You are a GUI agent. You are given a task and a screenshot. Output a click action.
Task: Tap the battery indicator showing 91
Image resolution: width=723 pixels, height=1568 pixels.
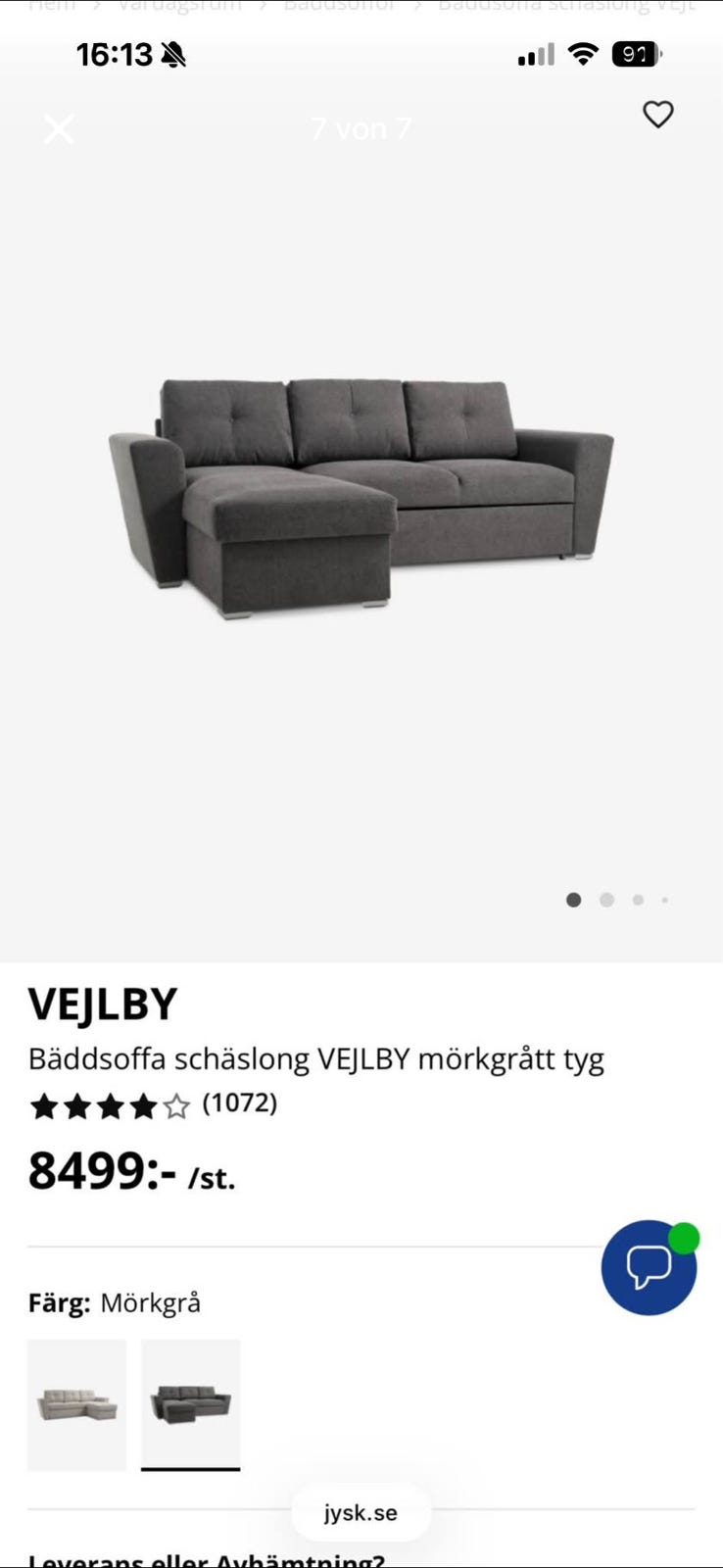coord(635,54)
